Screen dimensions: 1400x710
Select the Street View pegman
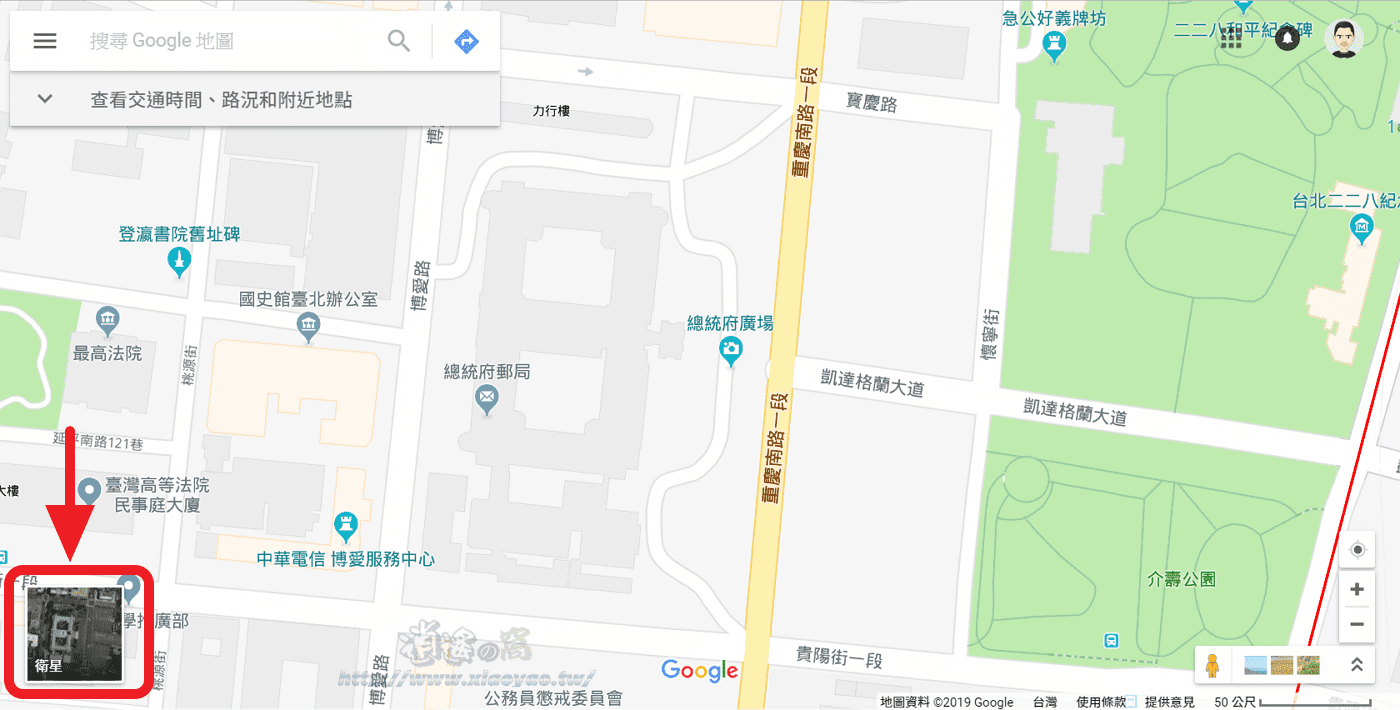click(x=1213, y=665)
